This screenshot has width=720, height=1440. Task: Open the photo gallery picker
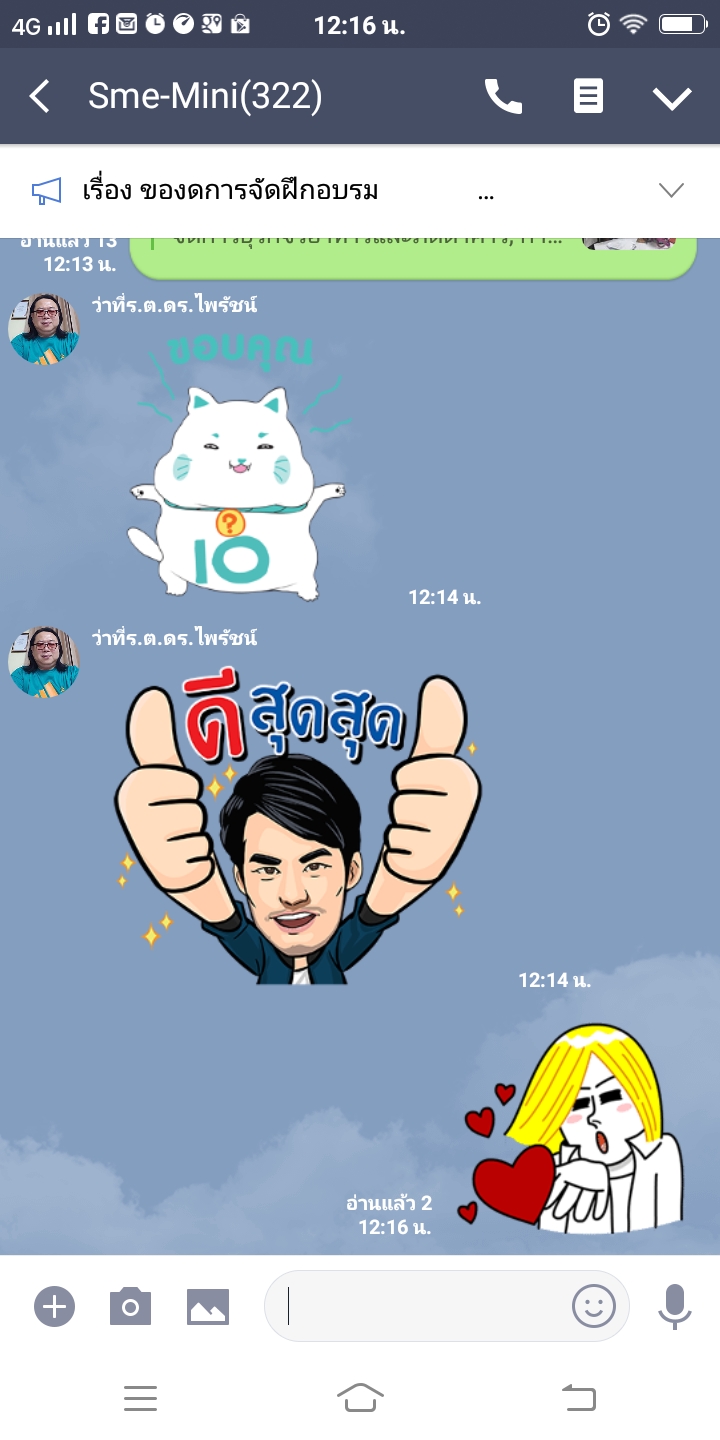208,1306
